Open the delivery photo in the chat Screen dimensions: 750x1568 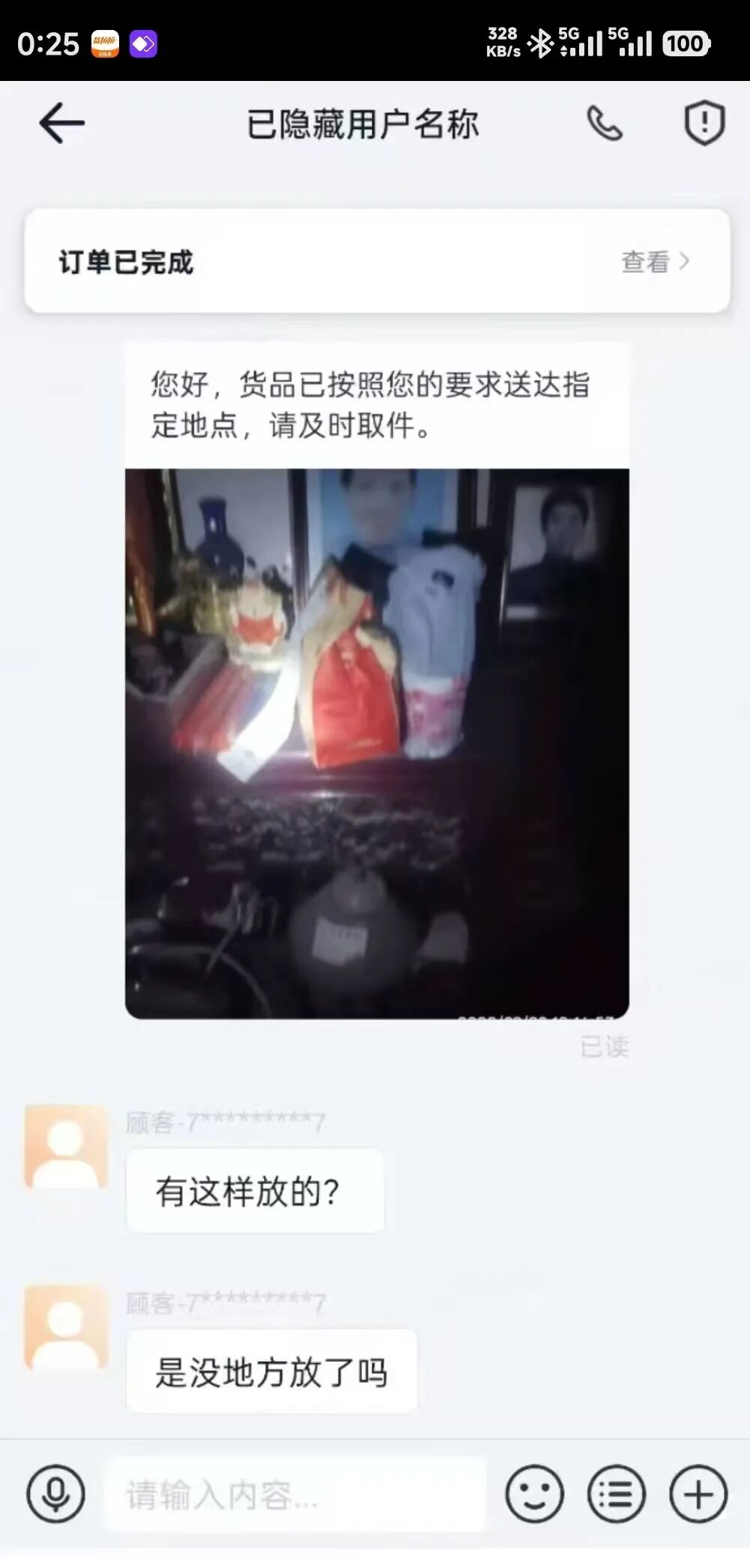tap(377, 743)
